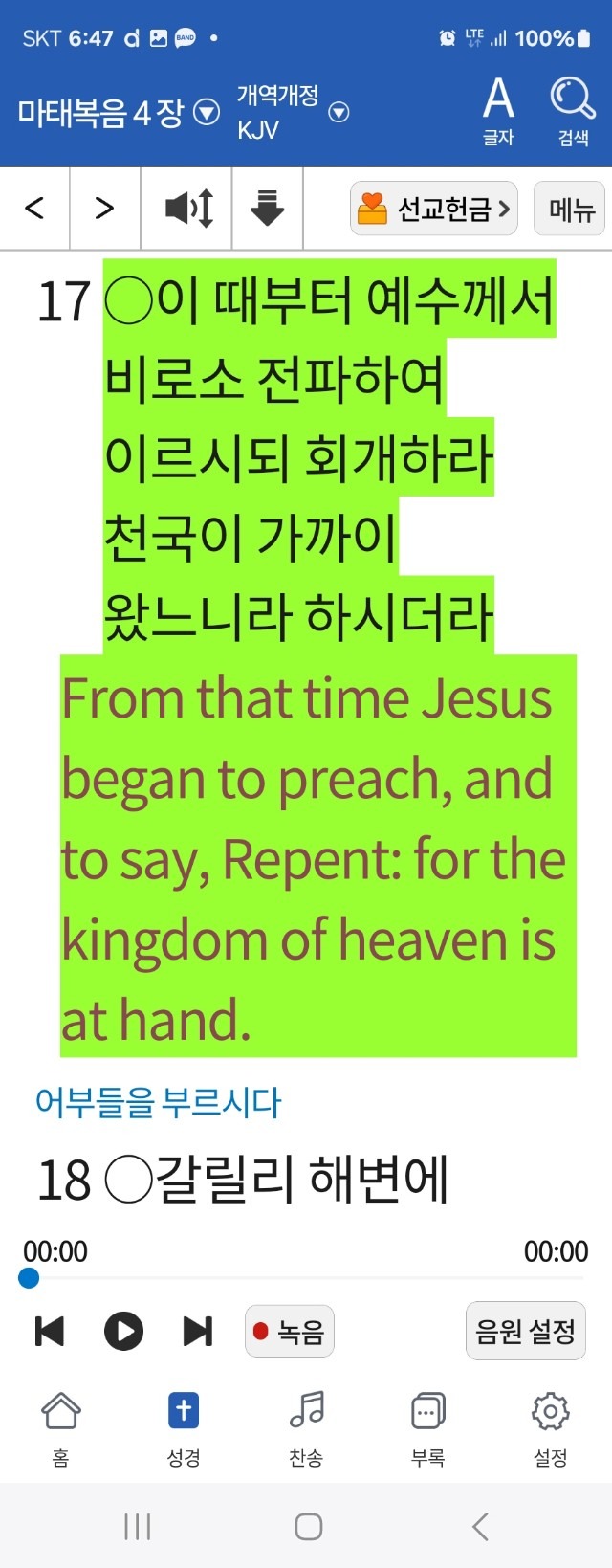Switch to the 홈 tab
Viewport: 612px width, 1568px height.
(x=60, y=1427)
